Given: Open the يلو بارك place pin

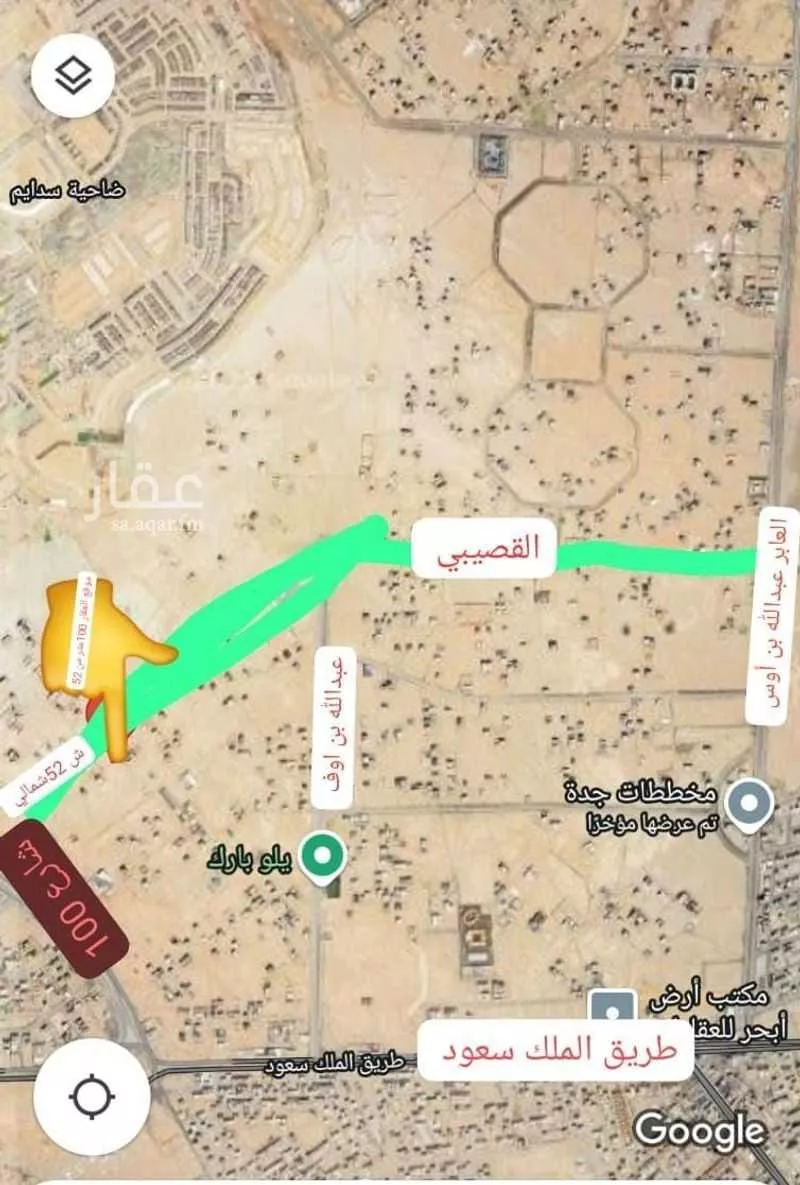Looking at the screenshot, I should [x=322, y=857].
